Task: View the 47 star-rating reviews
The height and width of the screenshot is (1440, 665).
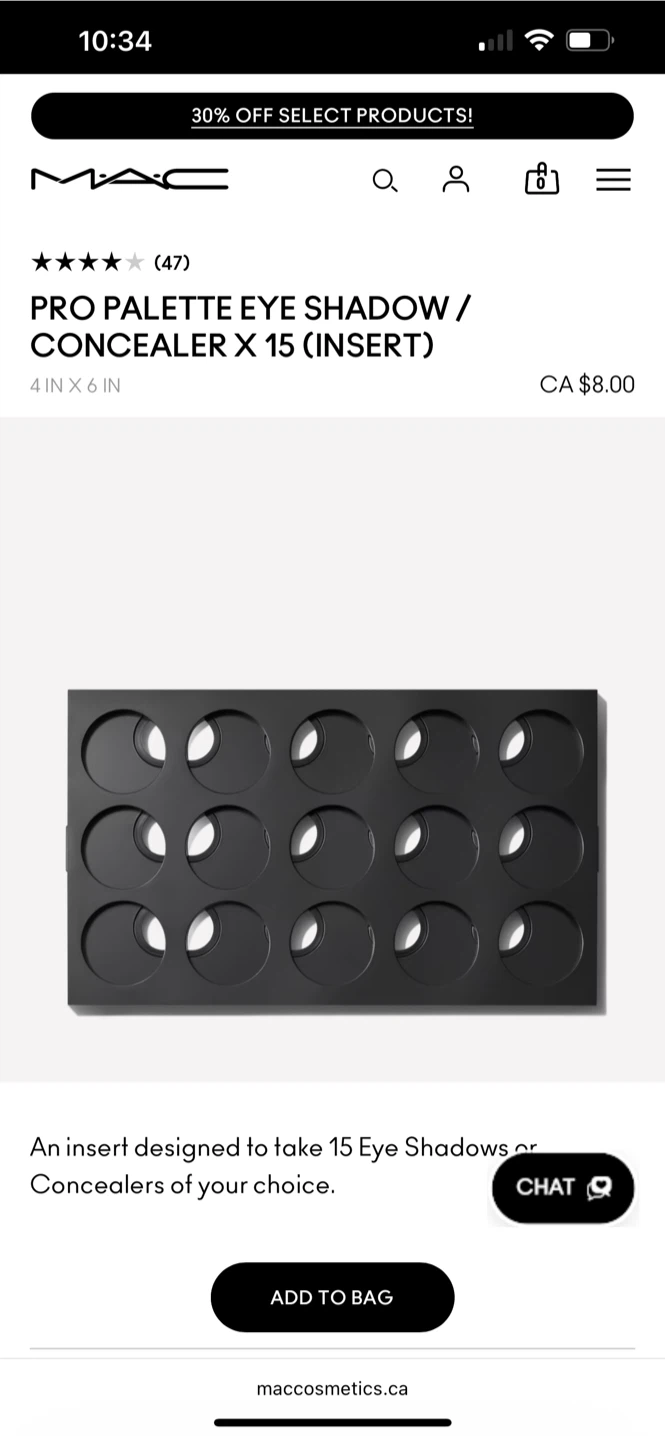Action: tap(110, 263)
